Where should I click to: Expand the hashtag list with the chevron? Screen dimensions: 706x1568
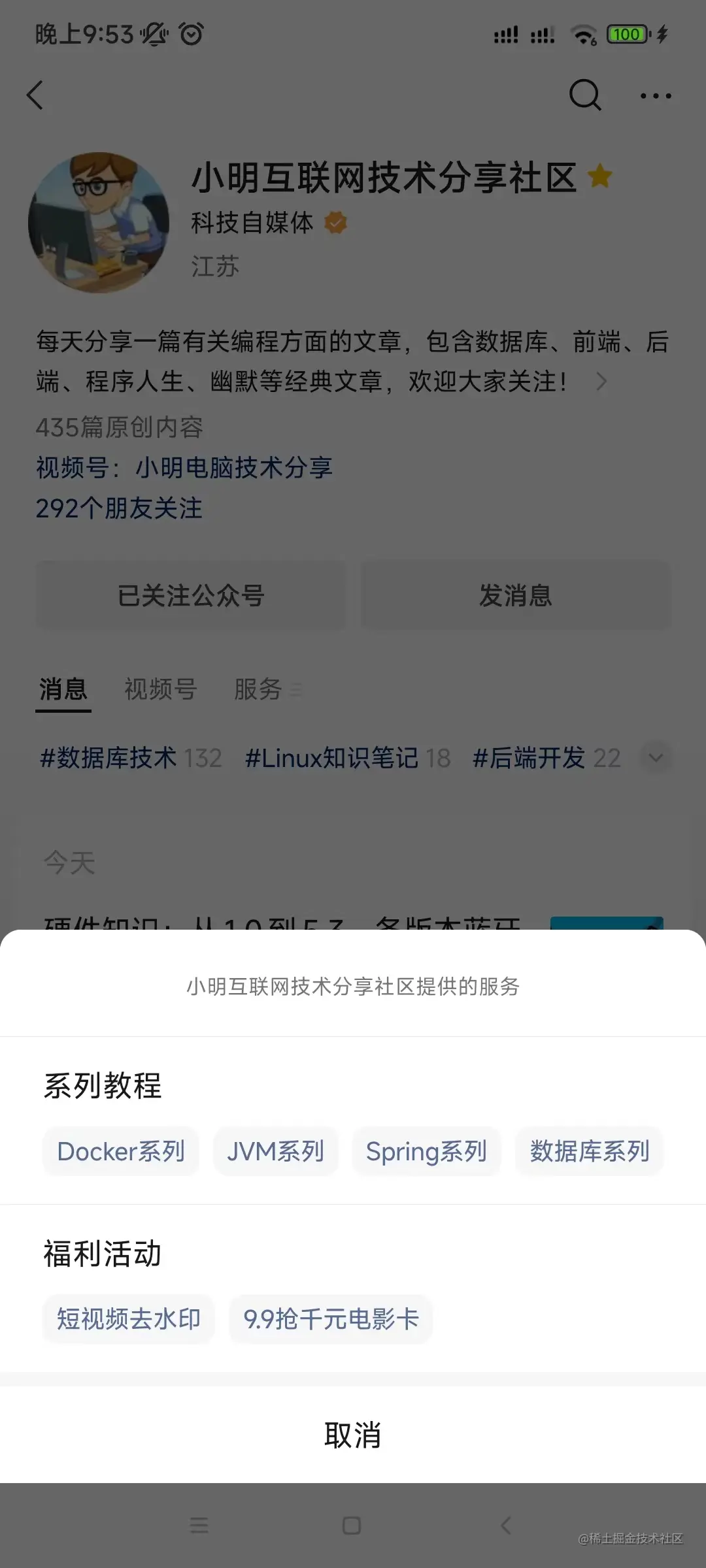[656, 758]
